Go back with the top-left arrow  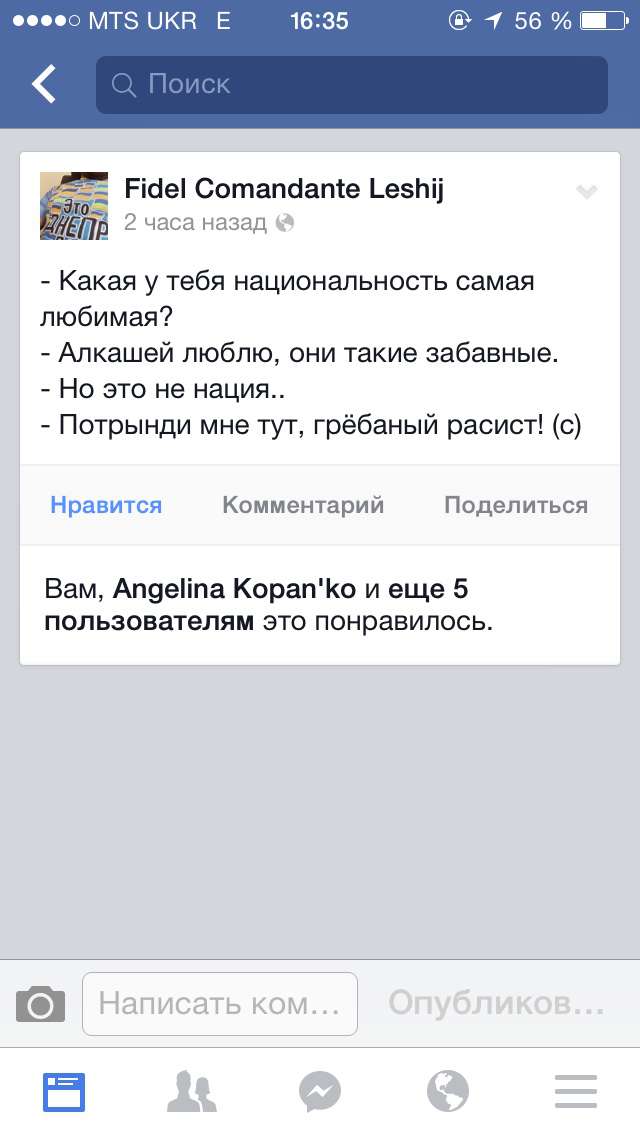(44, 84)
